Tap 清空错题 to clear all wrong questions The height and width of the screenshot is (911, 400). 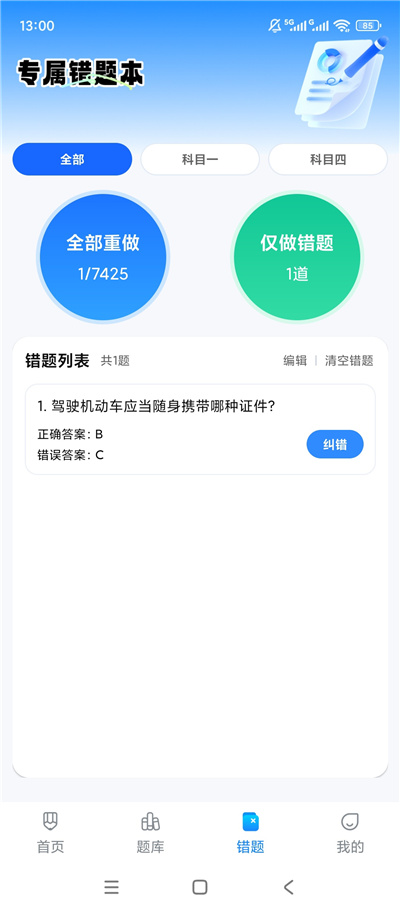(x=349, y=361)
